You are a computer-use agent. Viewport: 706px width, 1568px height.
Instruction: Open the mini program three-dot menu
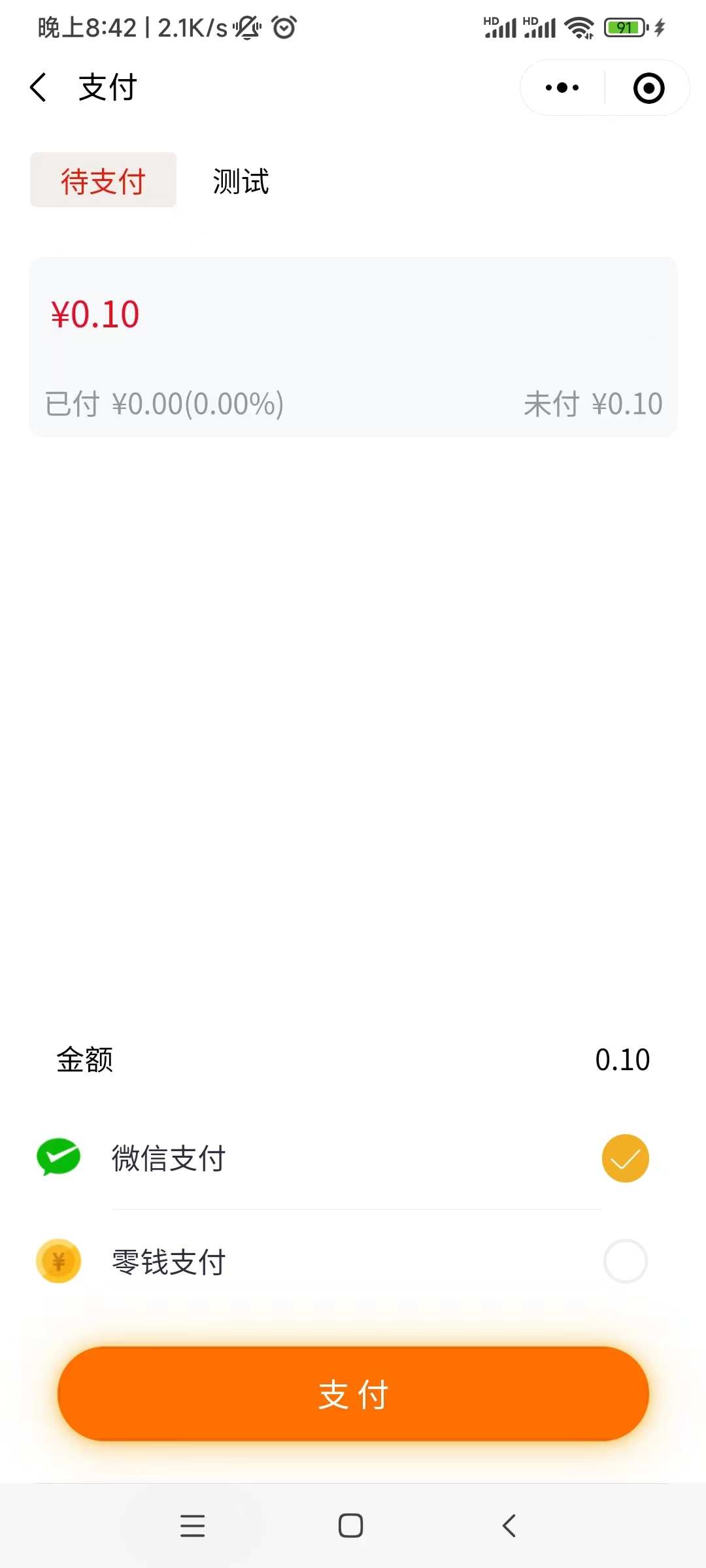562,88
